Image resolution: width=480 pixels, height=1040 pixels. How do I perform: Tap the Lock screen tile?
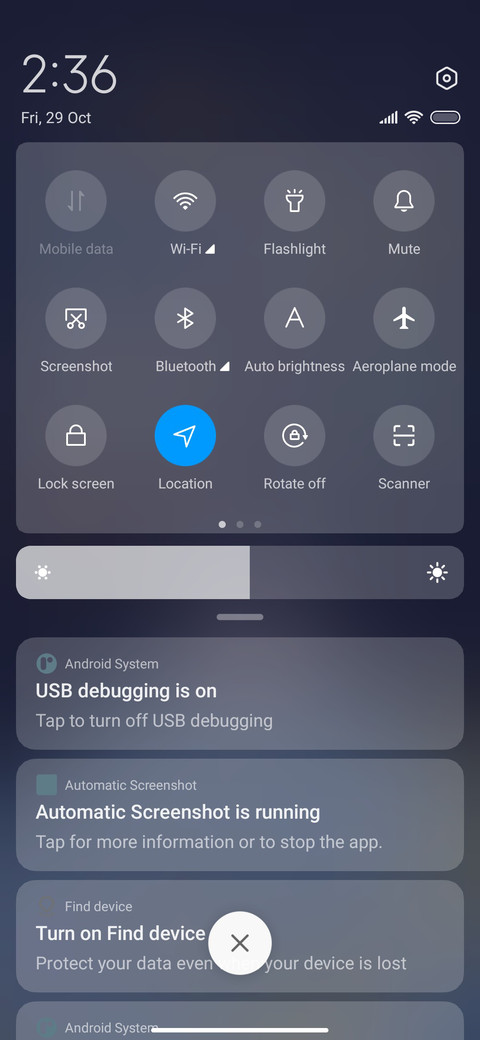pyautogui.click(x=76, y=436)
